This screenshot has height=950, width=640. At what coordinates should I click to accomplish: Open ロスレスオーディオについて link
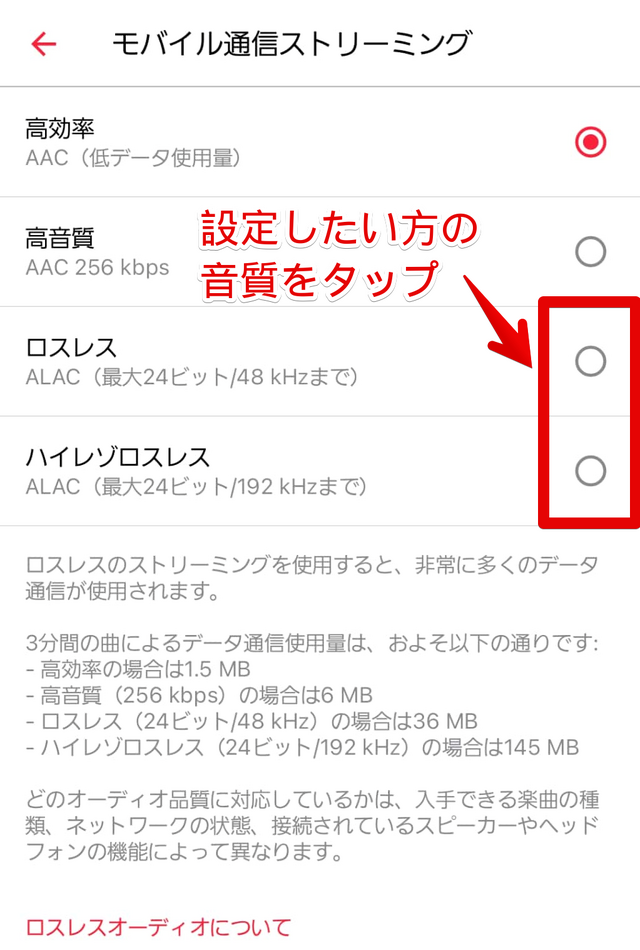[158, 926]
